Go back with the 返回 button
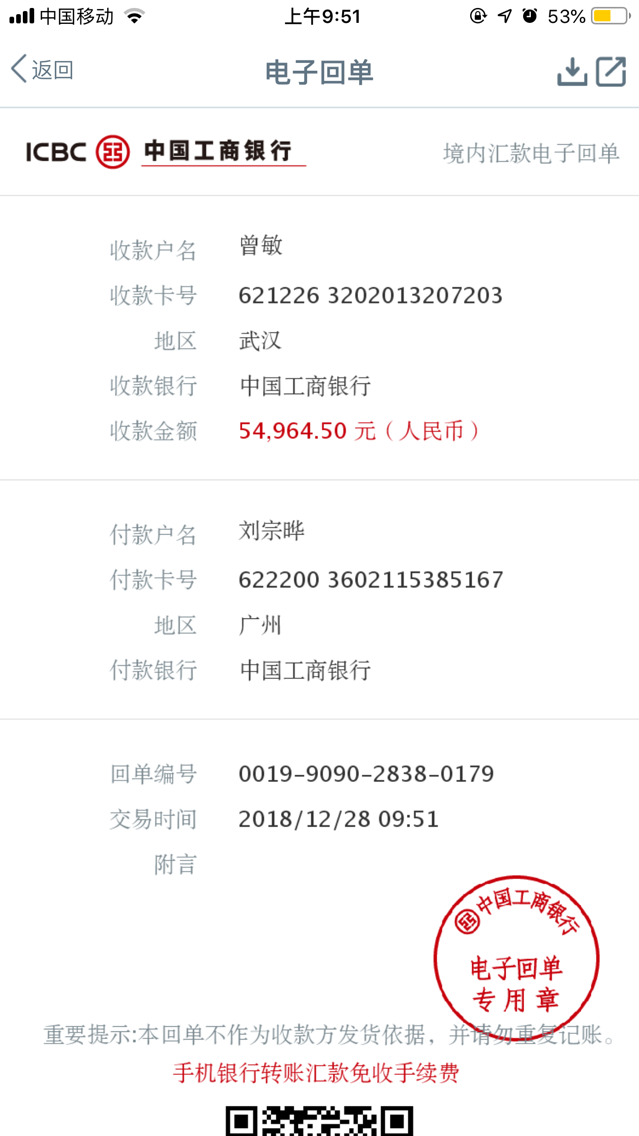Screen dimensions: 639x1136 click(42, 70)
